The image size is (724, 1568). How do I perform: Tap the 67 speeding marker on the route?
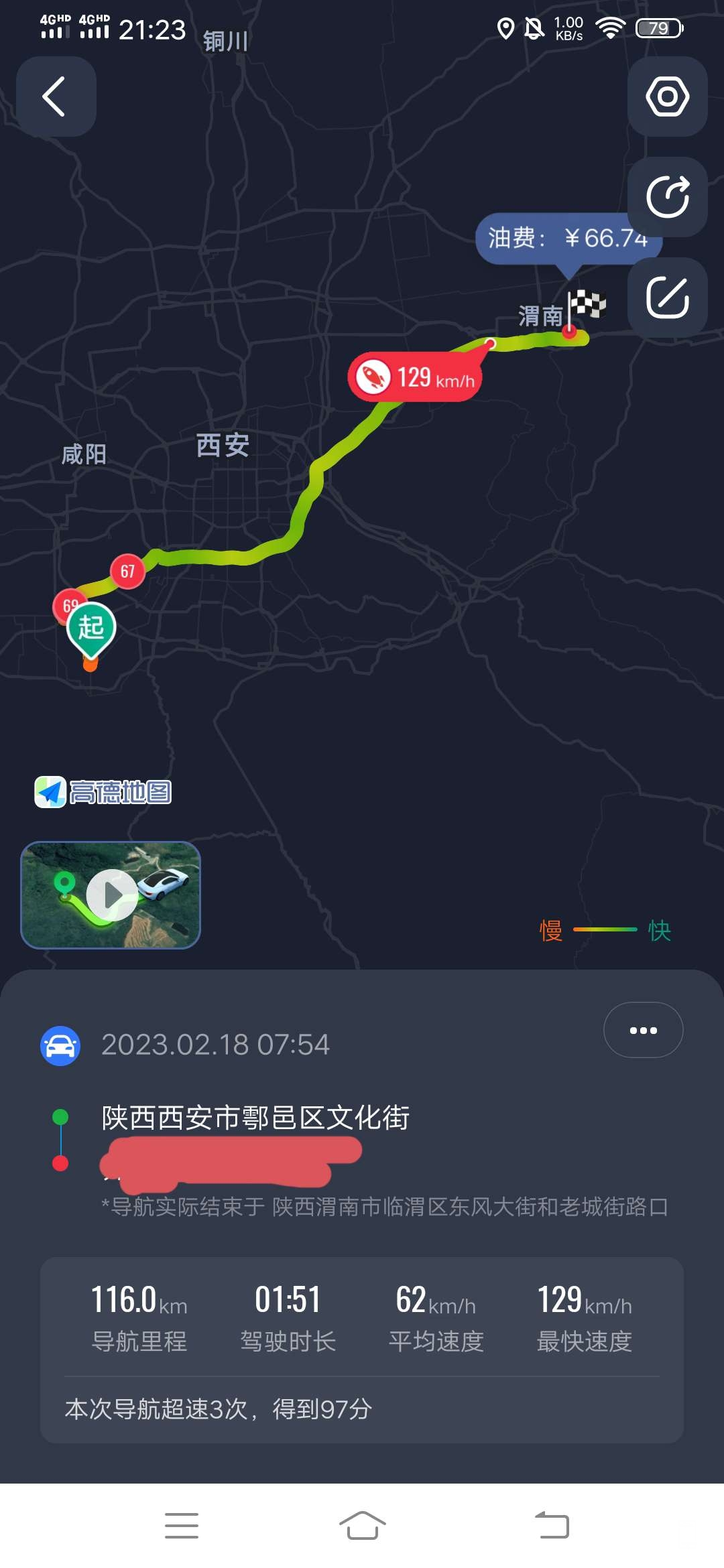click(x=127, y=571)
